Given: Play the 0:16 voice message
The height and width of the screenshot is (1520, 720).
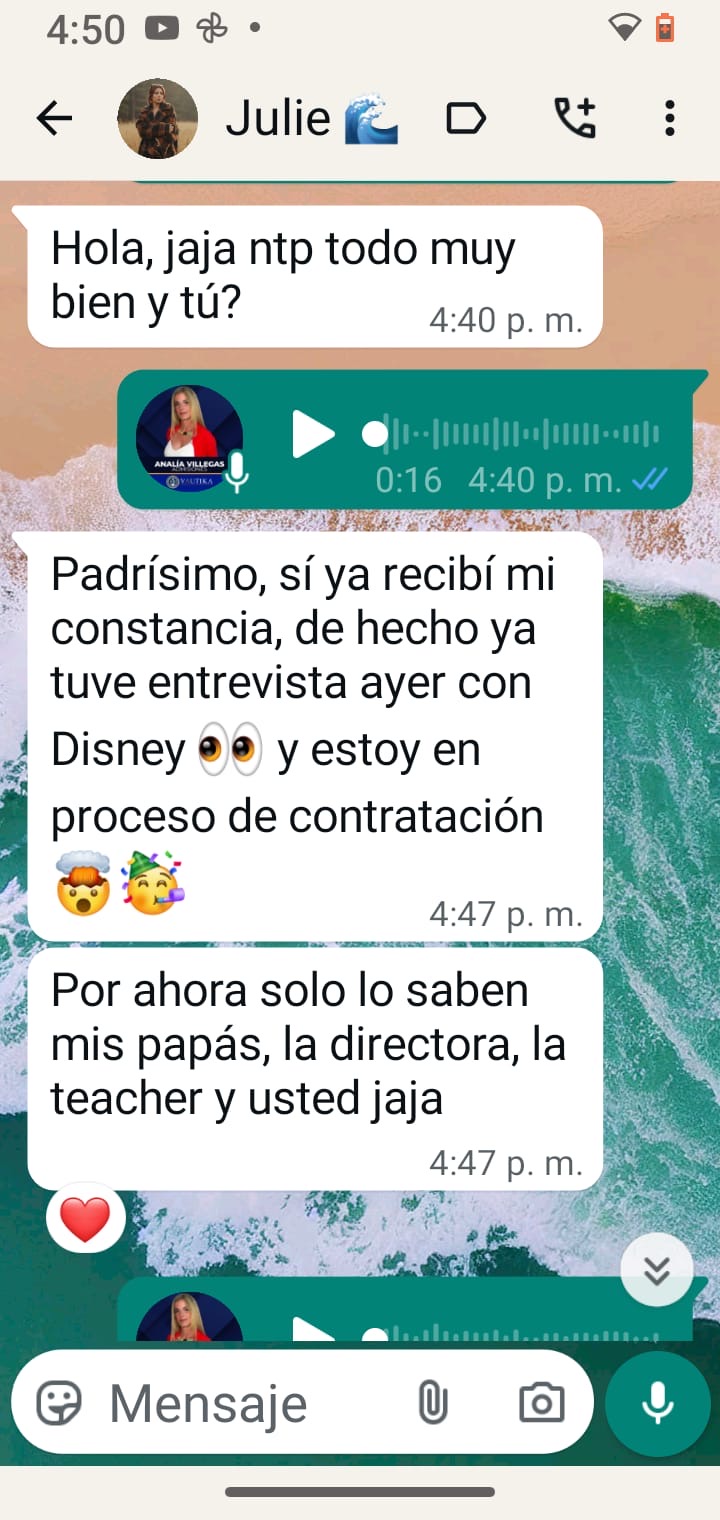Looking at the screenshot, I should point(313,435).
